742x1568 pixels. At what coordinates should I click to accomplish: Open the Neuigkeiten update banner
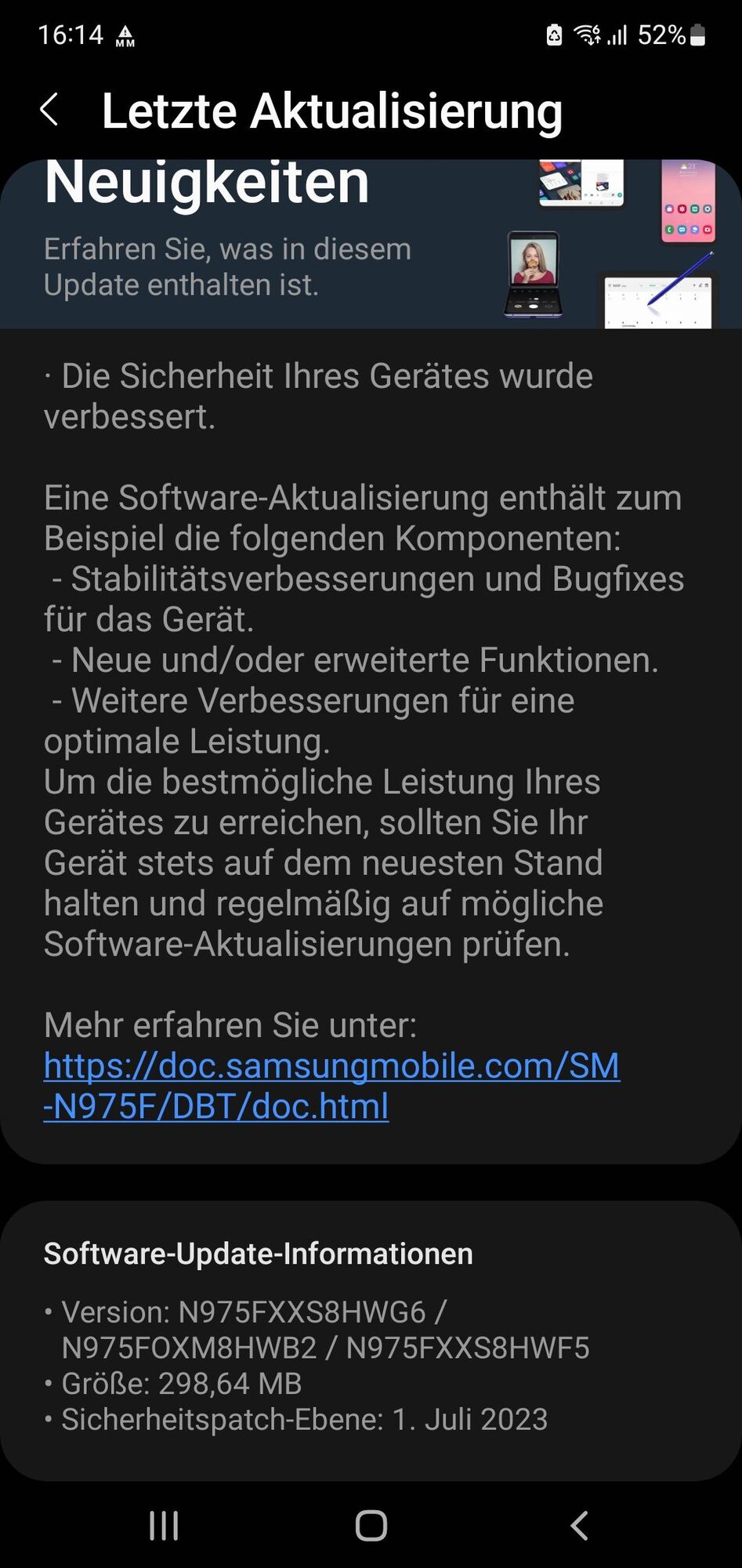(370, 243)
